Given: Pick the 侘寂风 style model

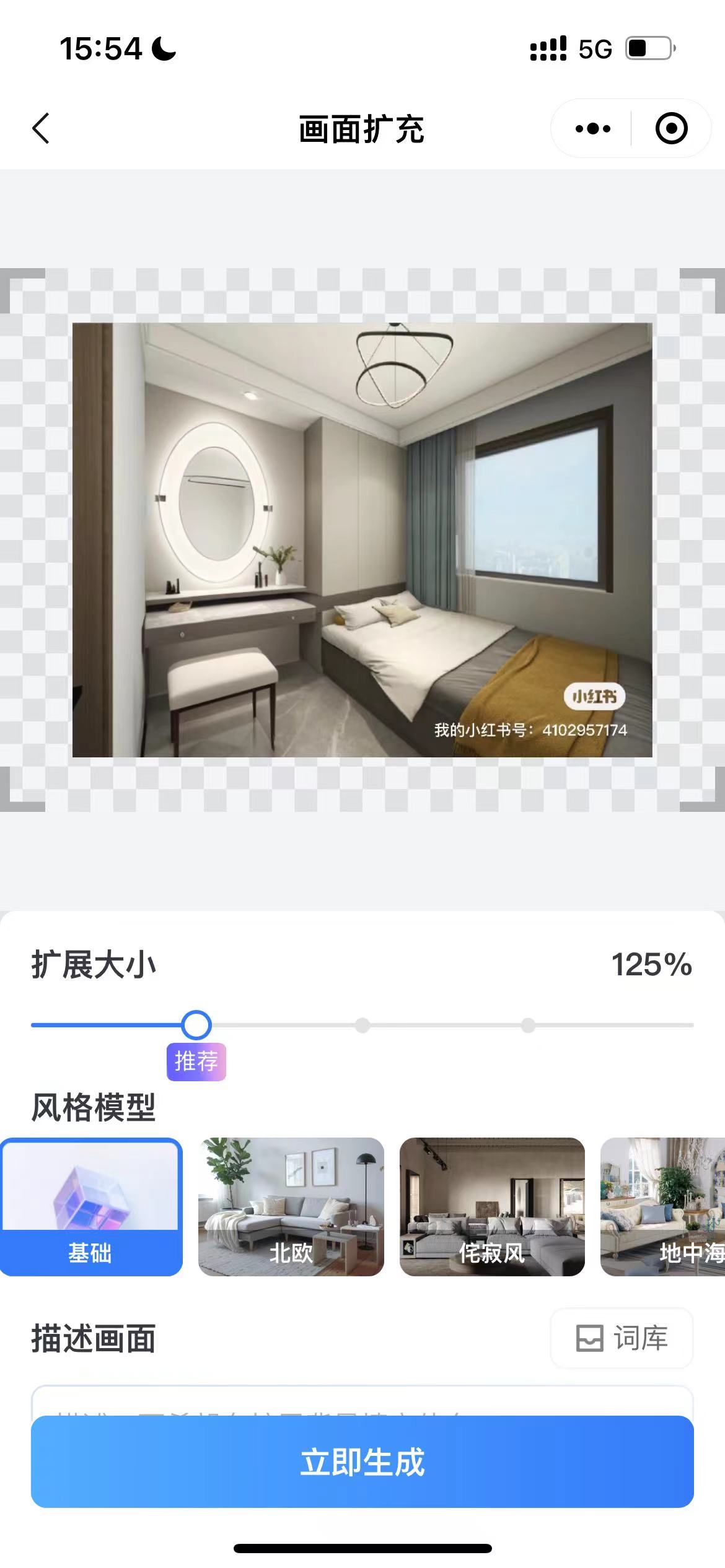Looking at the screenshot, I should tap(492, 1206).
